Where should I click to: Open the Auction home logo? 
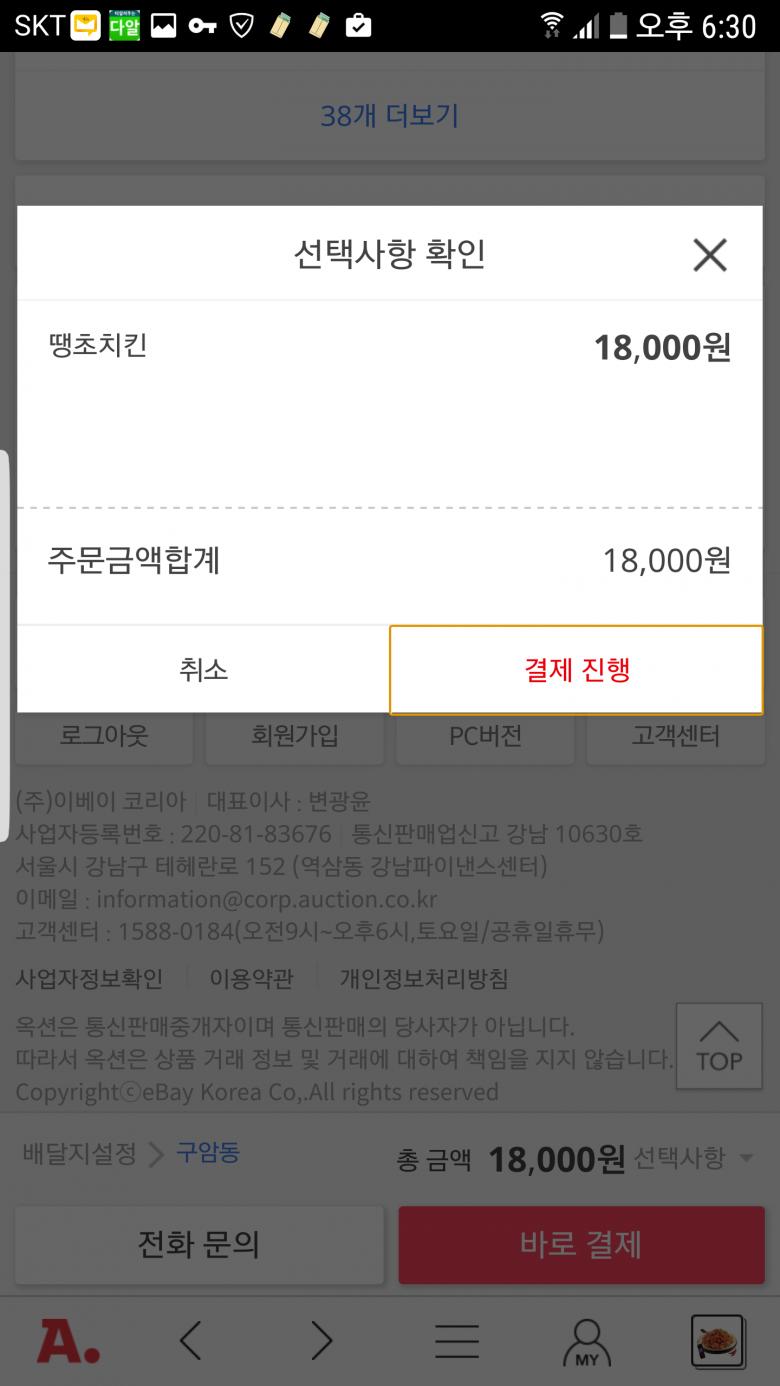68,1340
